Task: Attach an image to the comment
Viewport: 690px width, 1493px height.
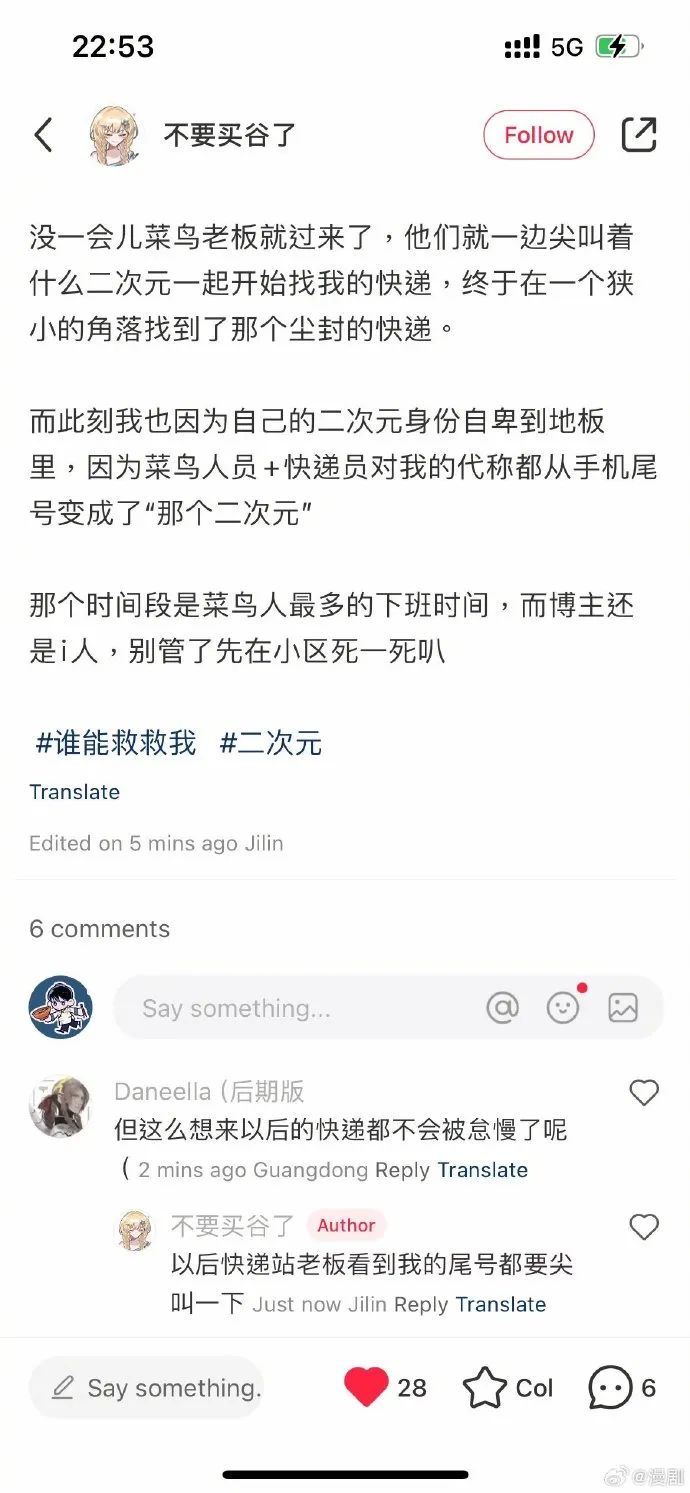Action: [623, 1008]
